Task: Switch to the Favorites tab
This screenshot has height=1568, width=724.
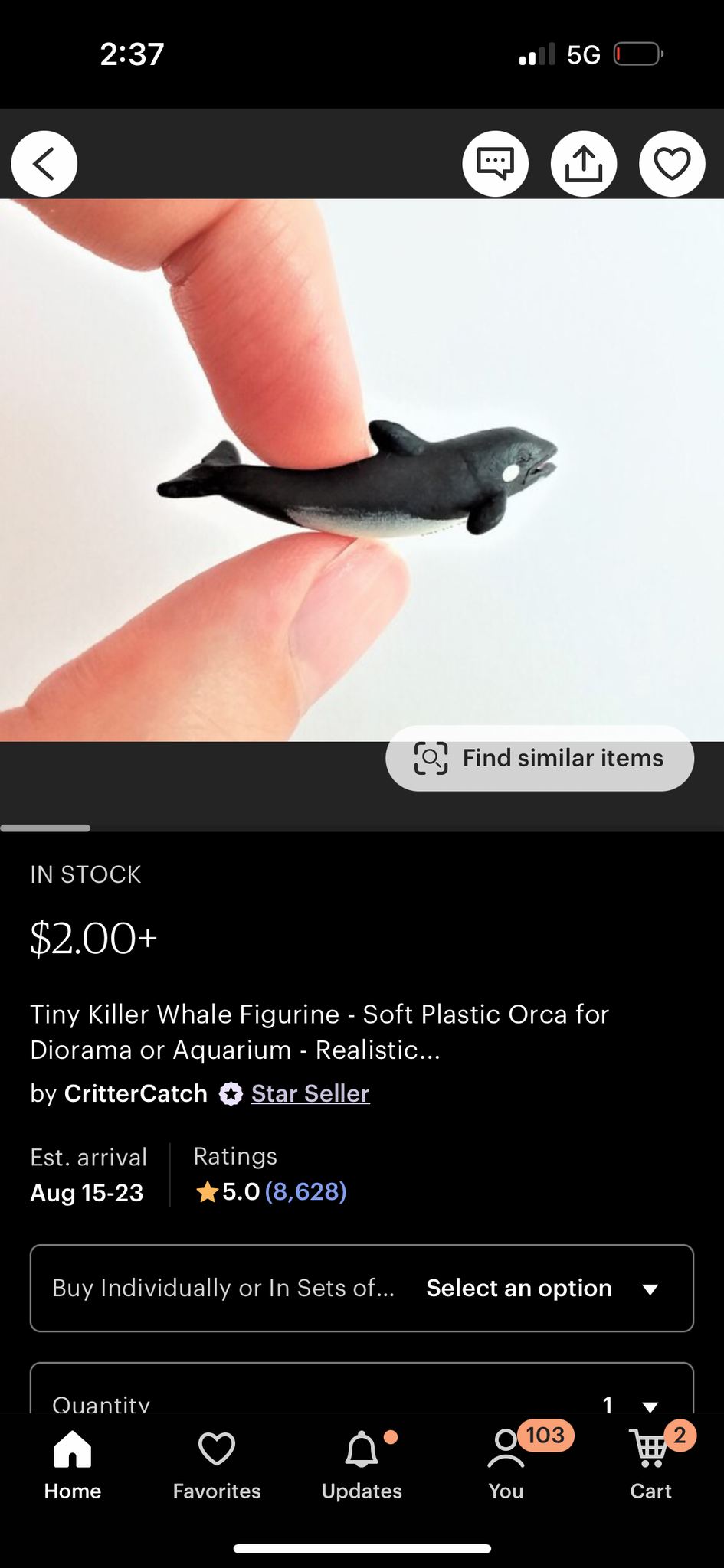Action: pyautogui.click(x=217, y=1465)
